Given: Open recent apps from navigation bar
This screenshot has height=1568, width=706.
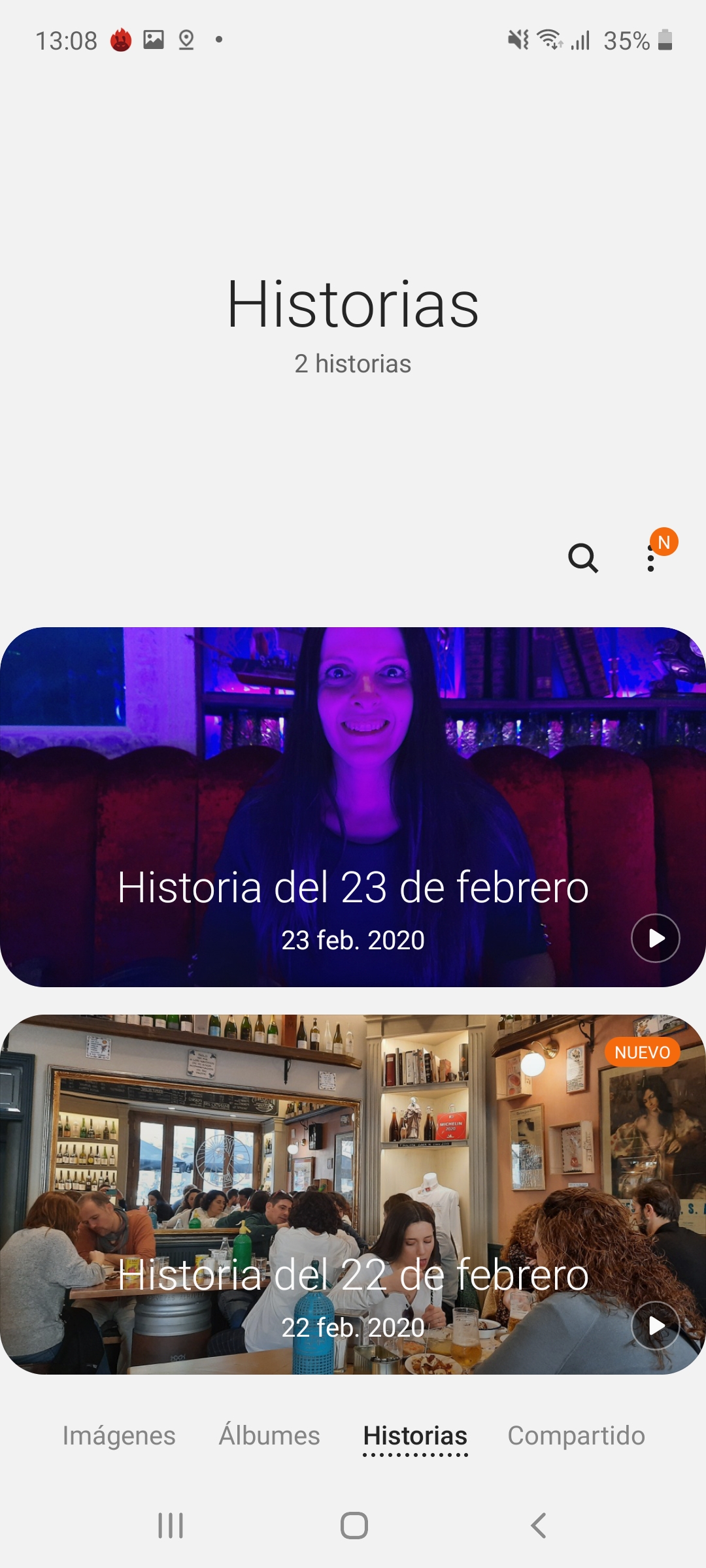Looking at the screenshot, I should point(171,1526).
